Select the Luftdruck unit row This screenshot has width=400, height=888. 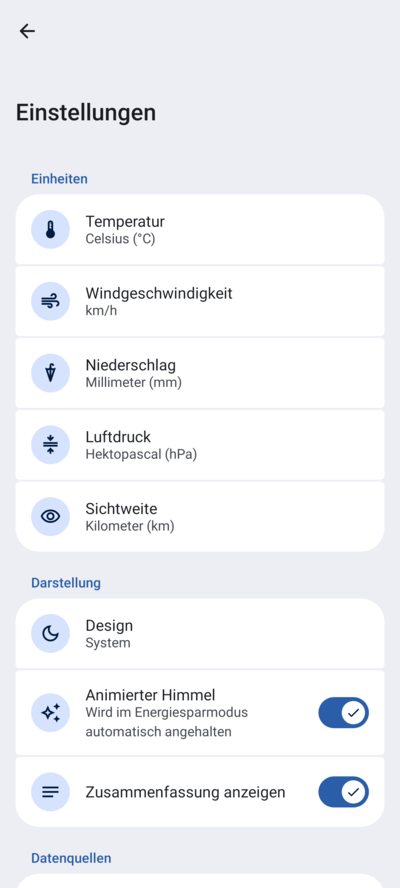tap(199, 445)
